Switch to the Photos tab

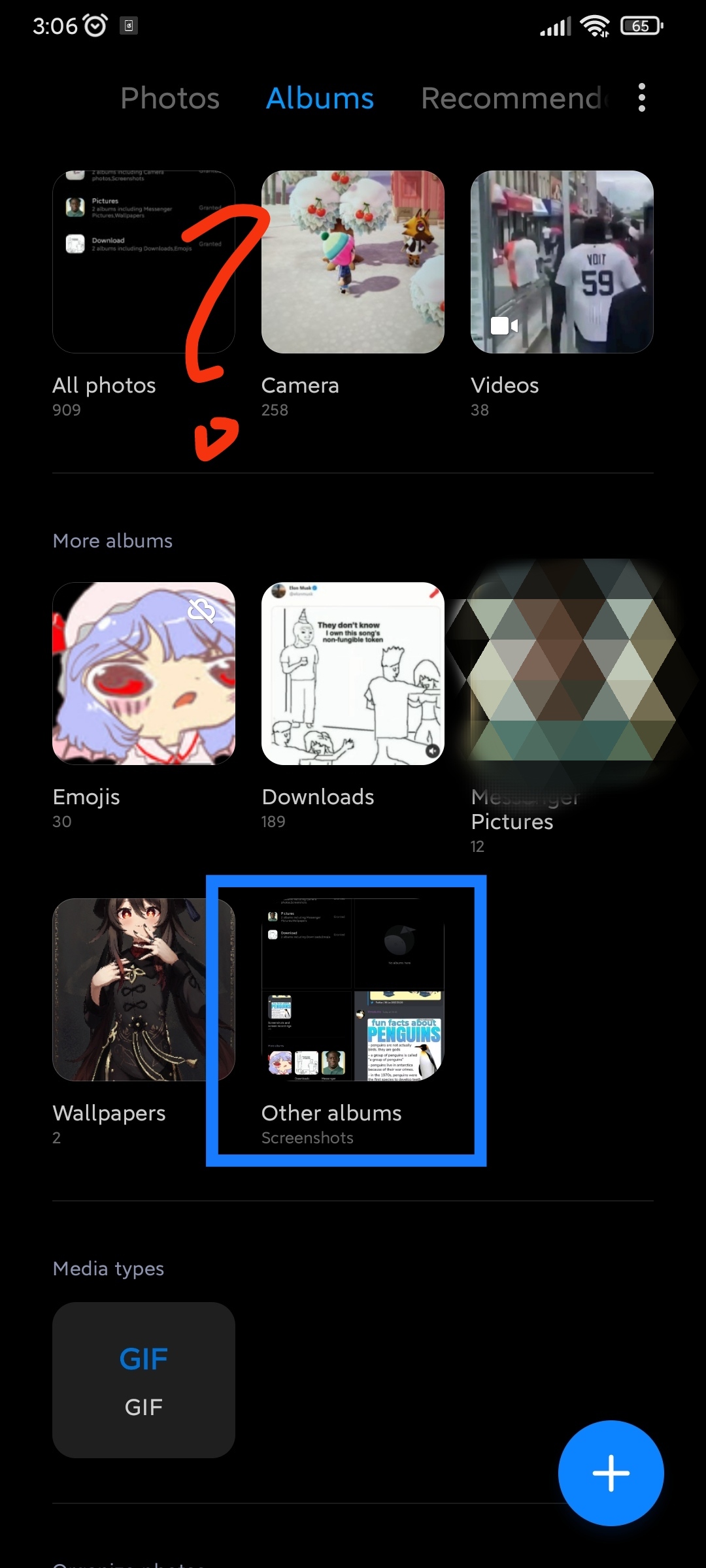(x=170, y=98)
